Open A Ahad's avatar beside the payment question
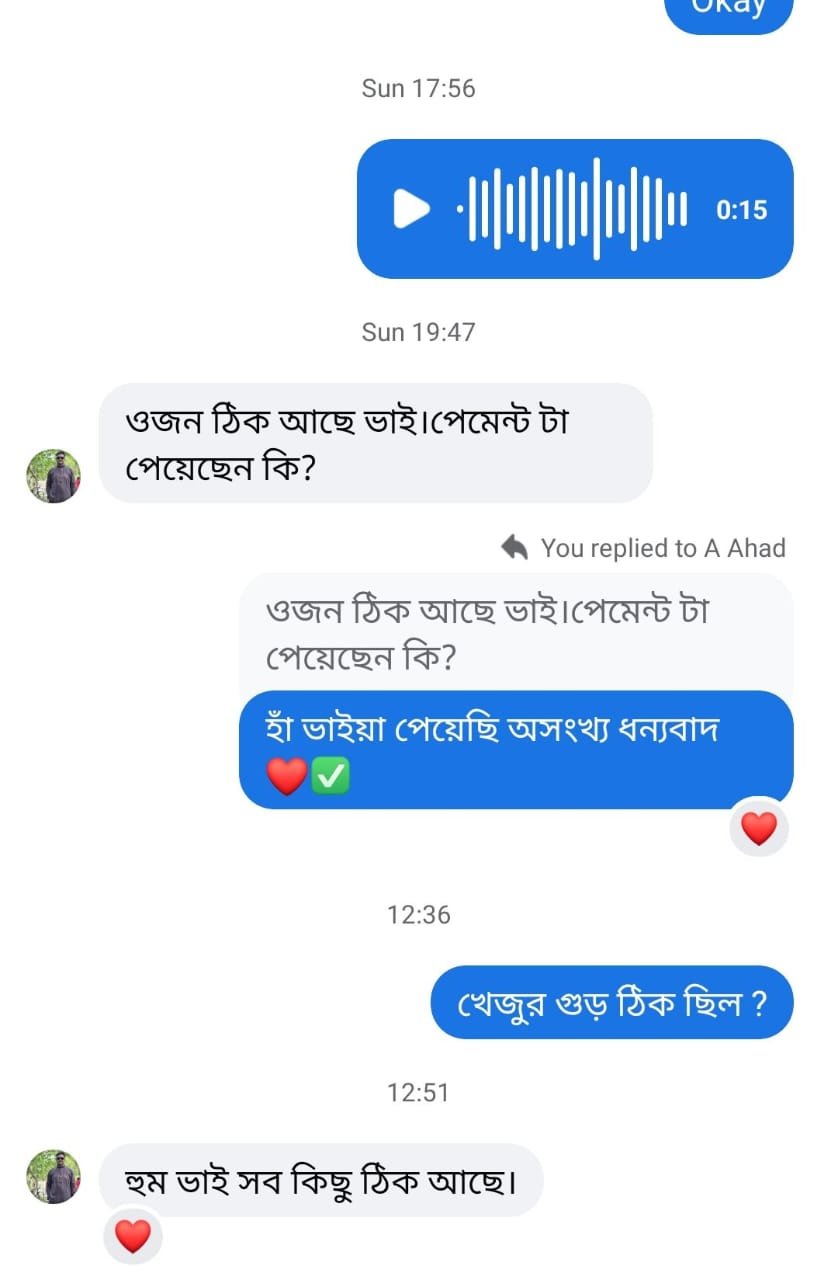 (53, 475)
